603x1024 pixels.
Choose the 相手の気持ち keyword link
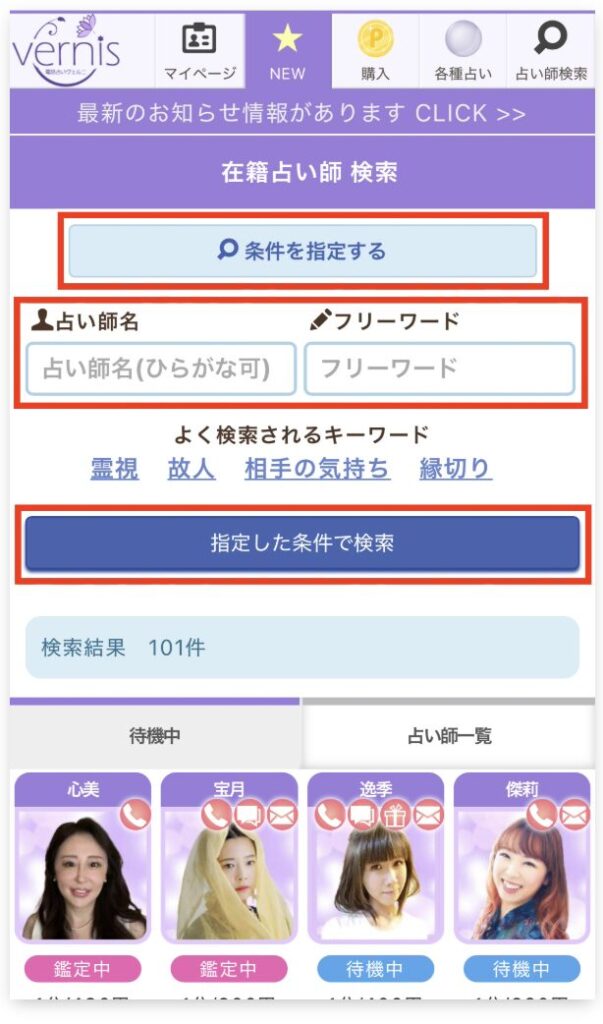pyautogui.click(x=317, y=468)
